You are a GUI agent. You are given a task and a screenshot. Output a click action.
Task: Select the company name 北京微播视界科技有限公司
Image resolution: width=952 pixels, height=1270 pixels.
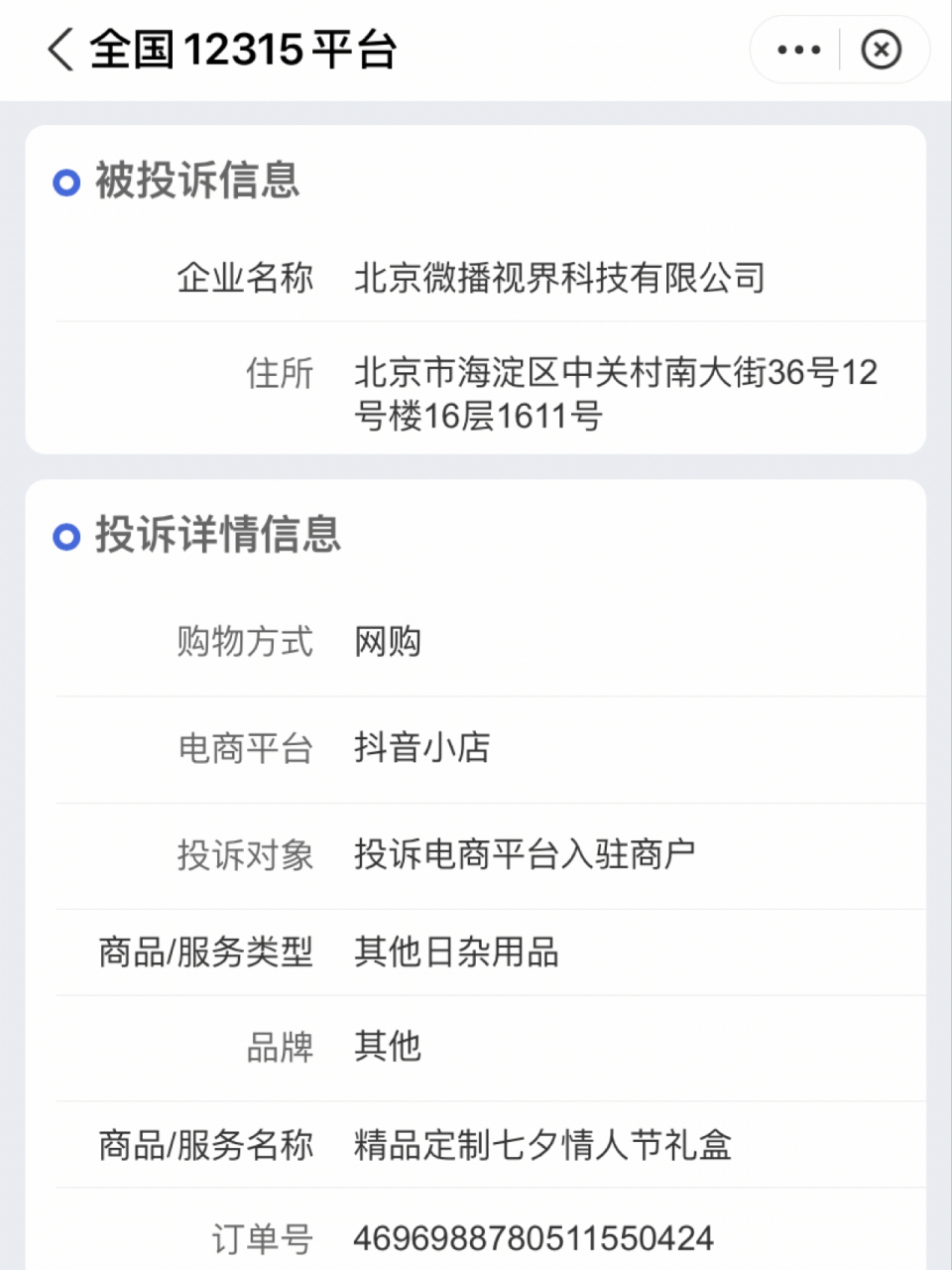561,278
